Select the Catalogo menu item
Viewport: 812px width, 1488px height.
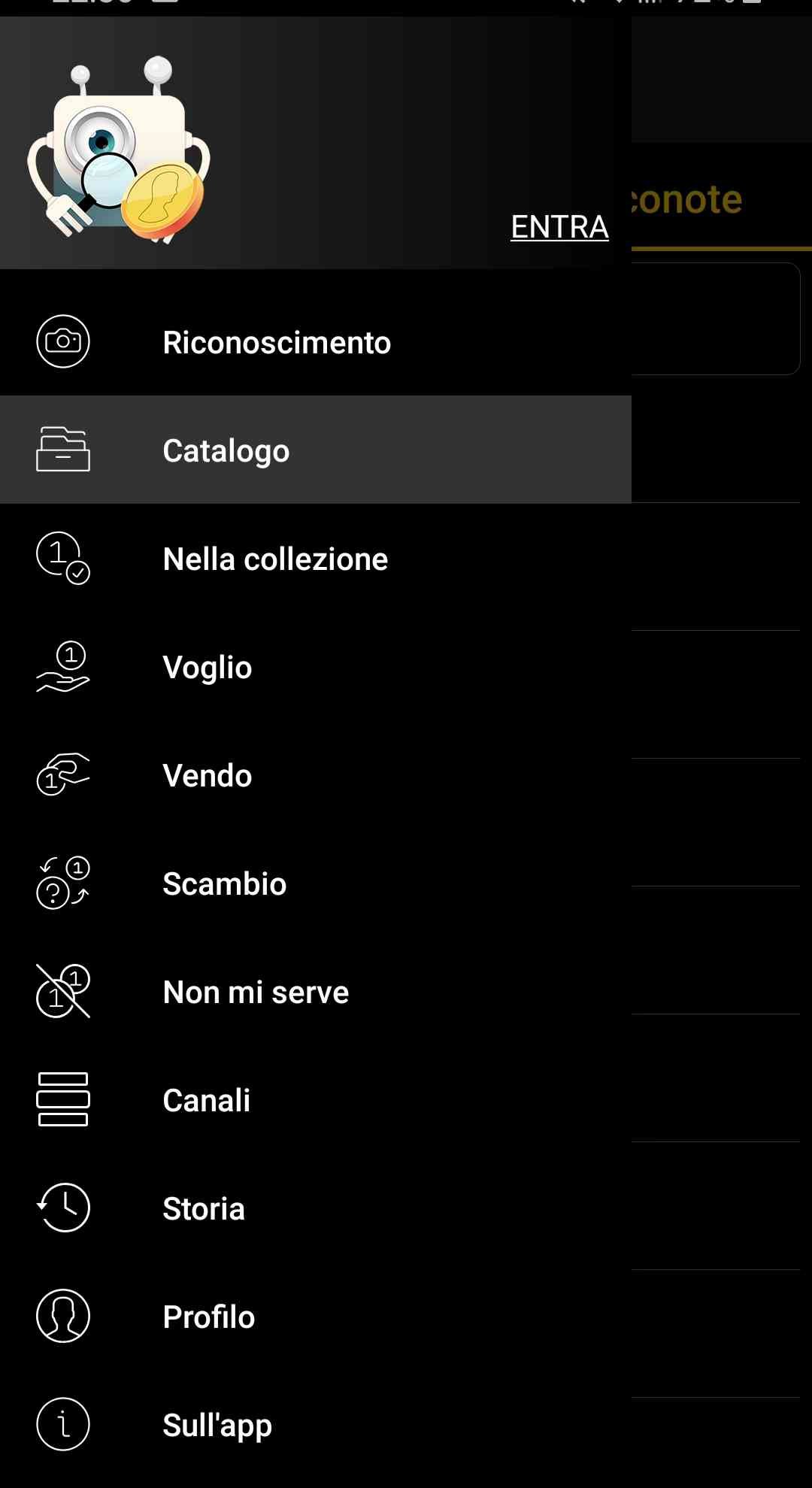(316, 450)
